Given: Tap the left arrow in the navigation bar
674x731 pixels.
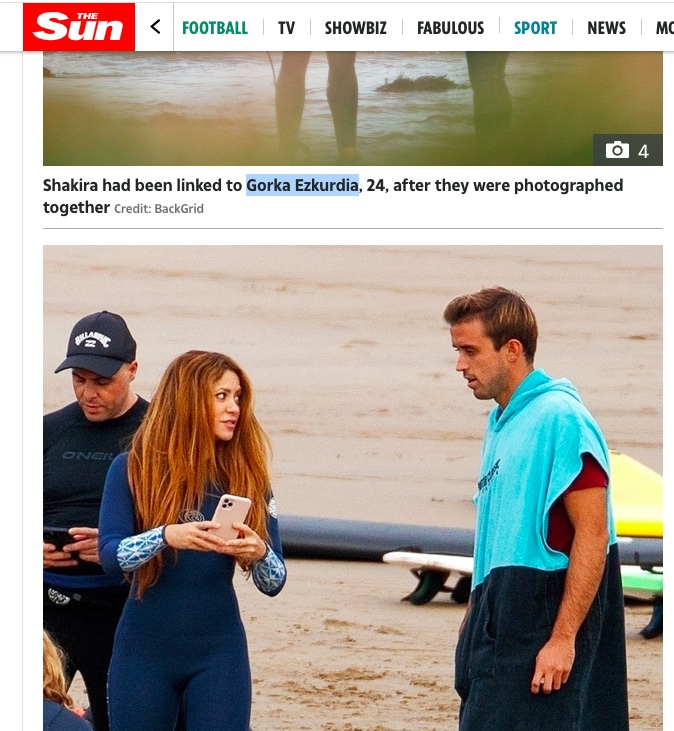Looking at the screenshot, I should coord(155,27).
